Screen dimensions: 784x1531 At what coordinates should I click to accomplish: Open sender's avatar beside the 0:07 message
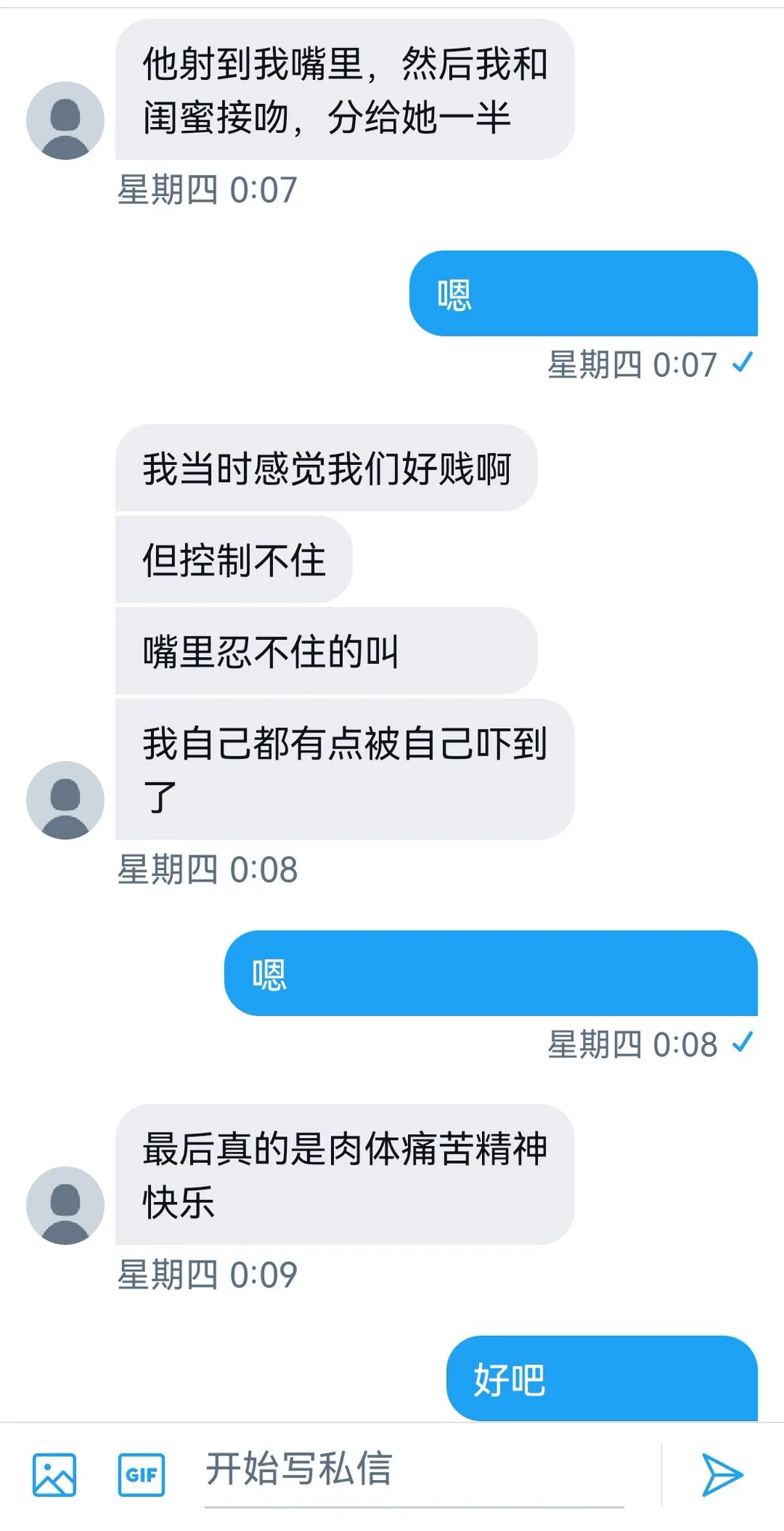coord(65,120)
